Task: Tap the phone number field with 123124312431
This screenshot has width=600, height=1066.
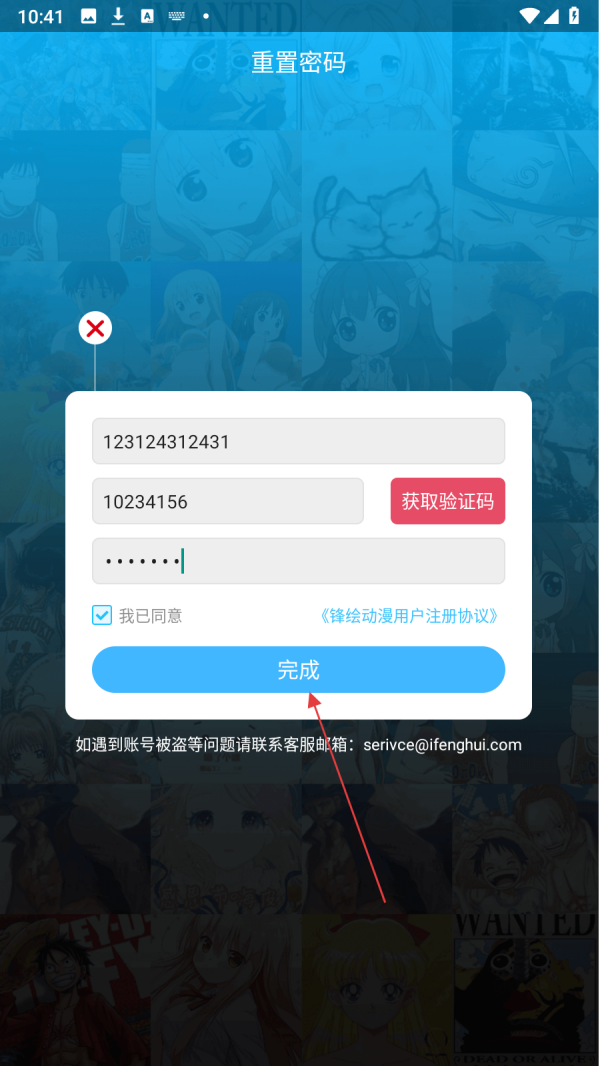Action: point(298,441)
